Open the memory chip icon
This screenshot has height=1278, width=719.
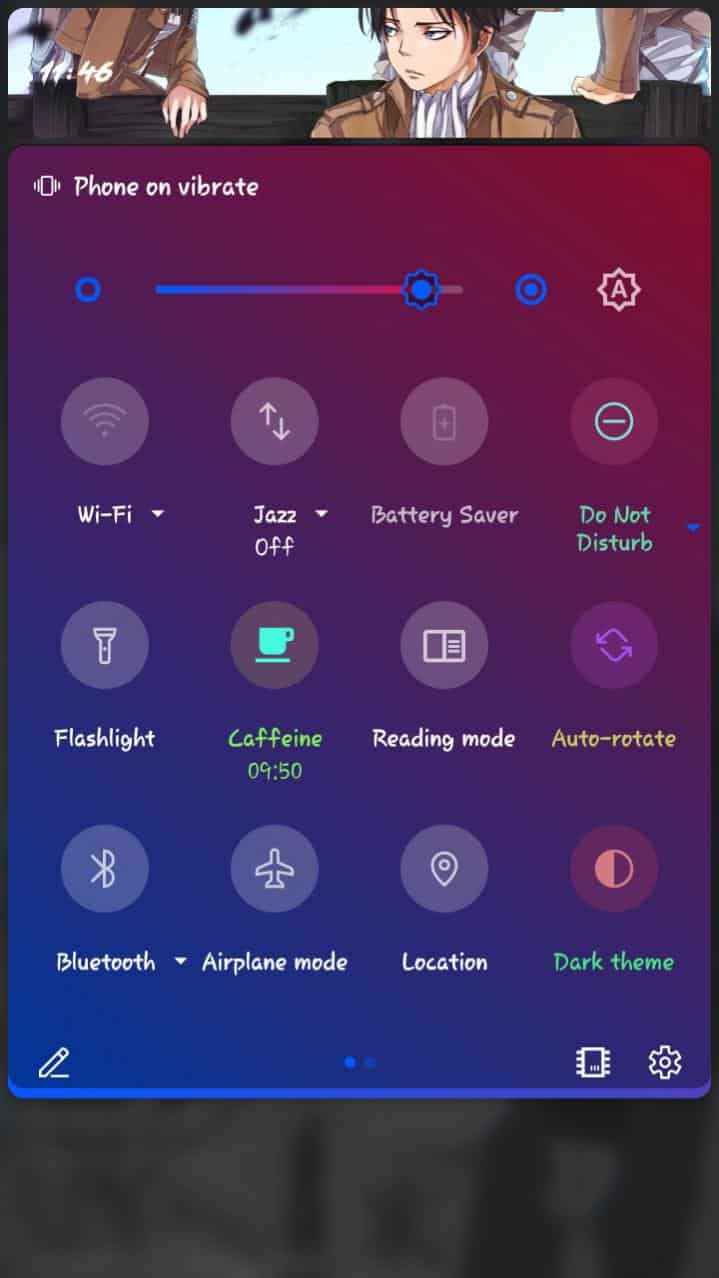click(593, 1062)
